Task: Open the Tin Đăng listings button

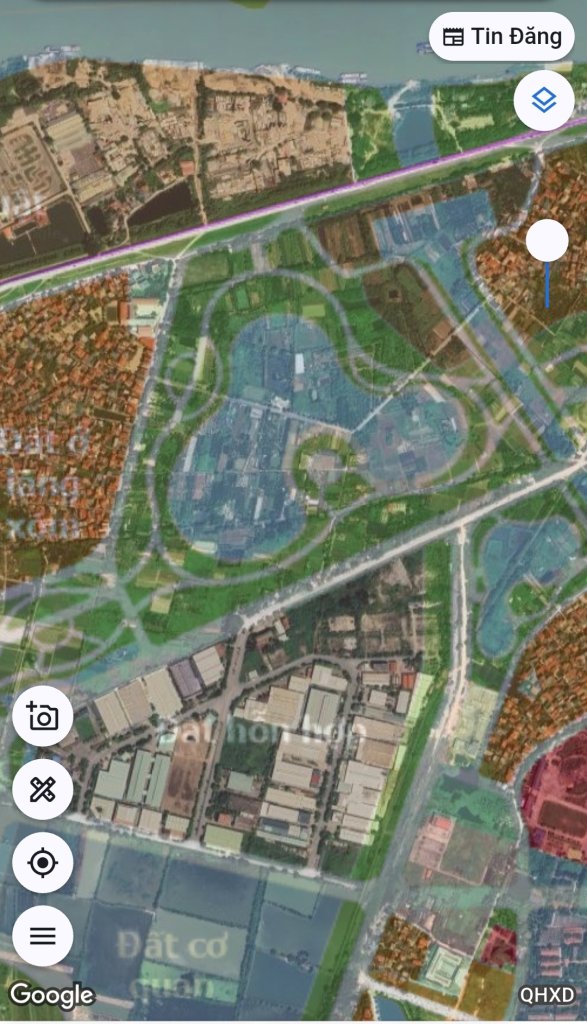Action: (501, 37)
